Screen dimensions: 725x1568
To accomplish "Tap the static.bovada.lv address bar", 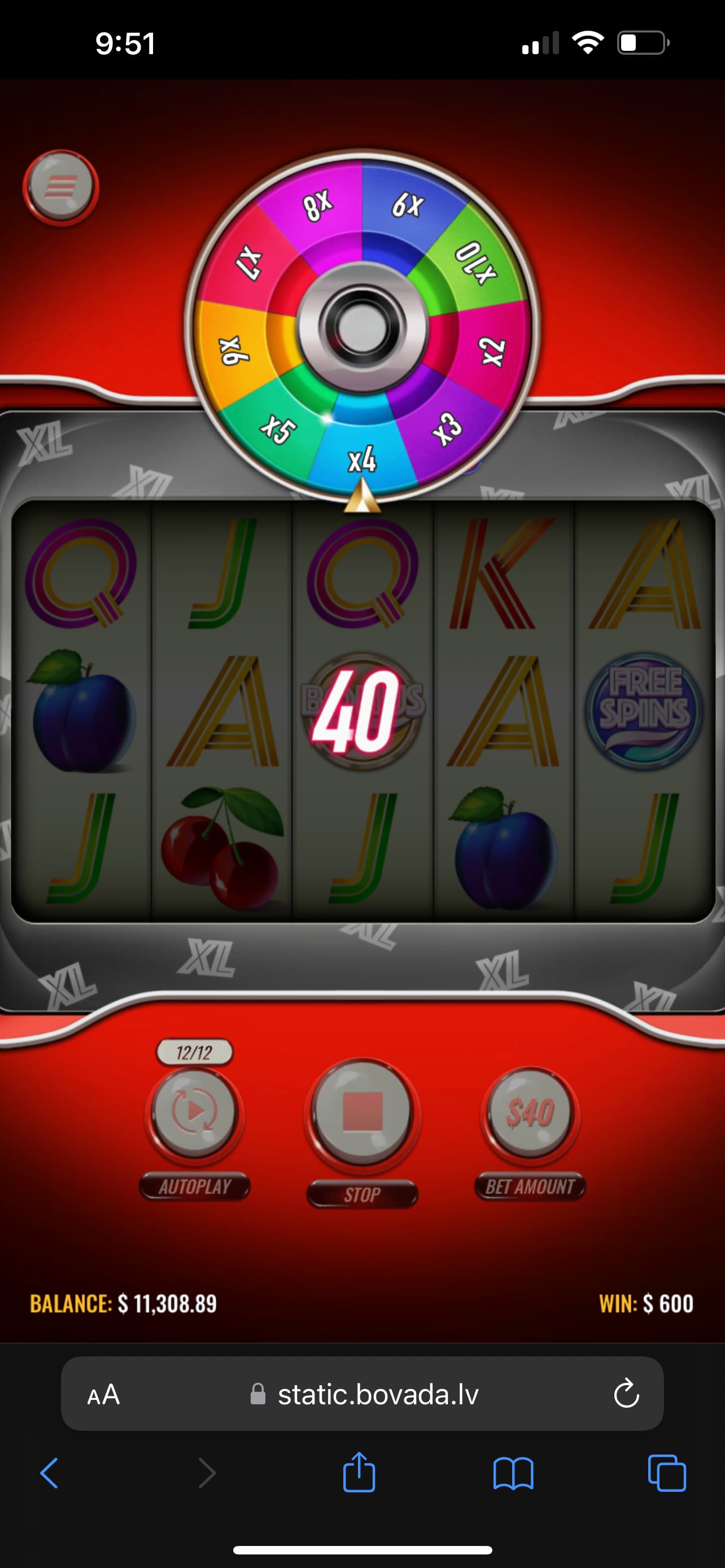I will coord(377,1395).
